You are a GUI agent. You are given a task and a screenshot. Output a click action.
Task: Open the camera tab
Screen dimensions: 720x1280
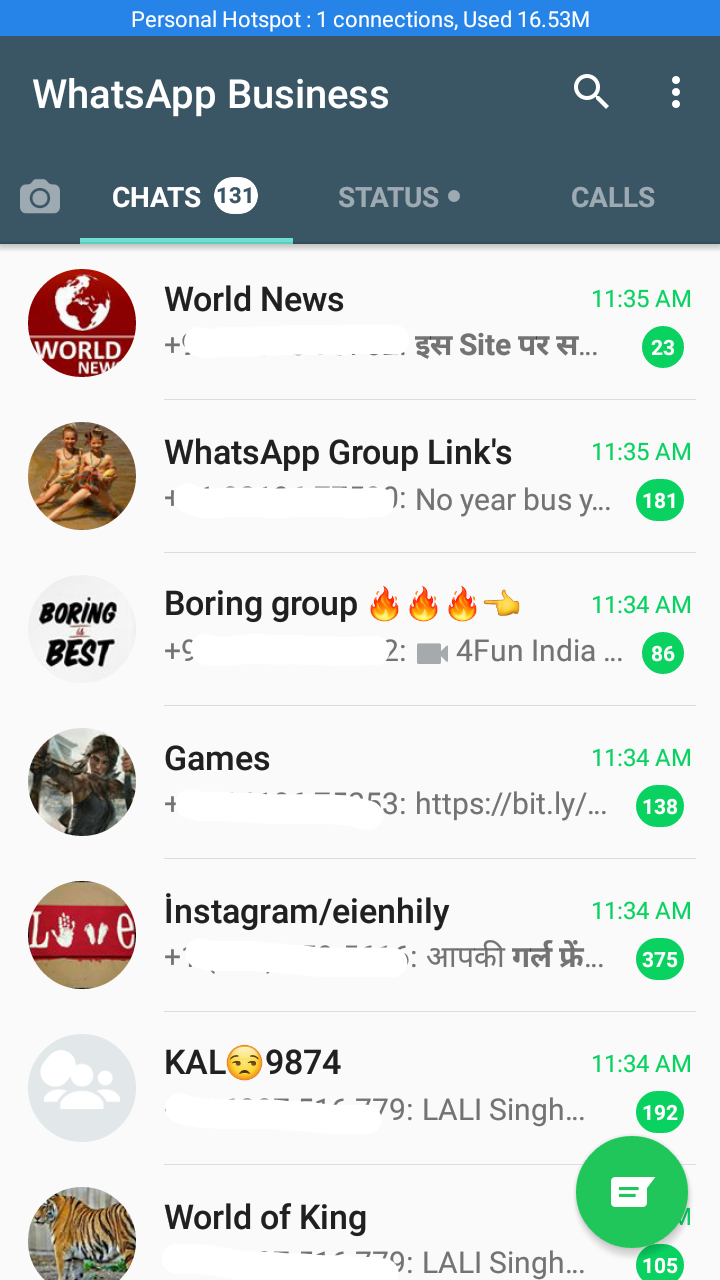tap(40, 198)
